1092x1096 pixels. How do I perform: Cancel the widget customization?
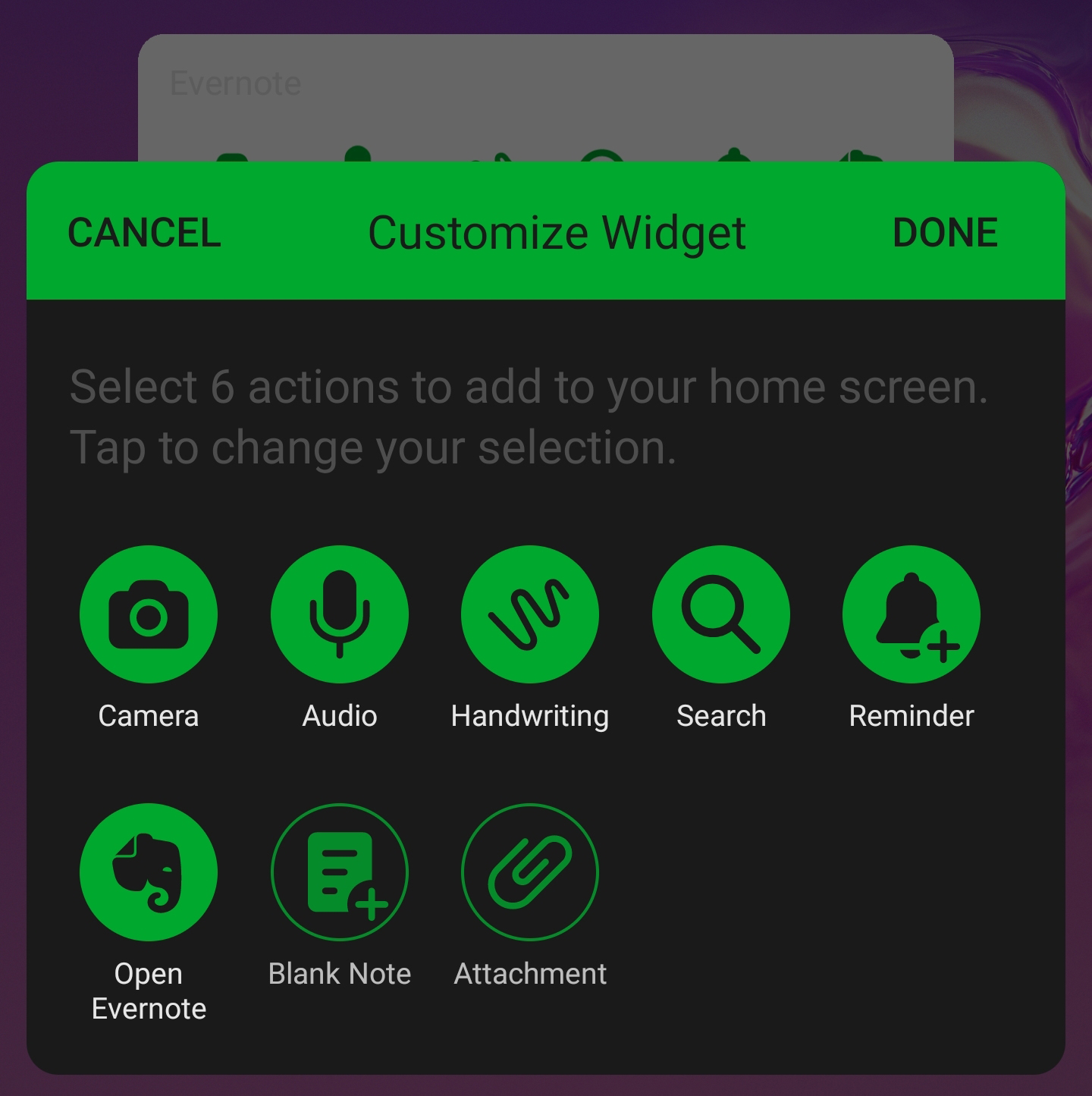(144, 232)
